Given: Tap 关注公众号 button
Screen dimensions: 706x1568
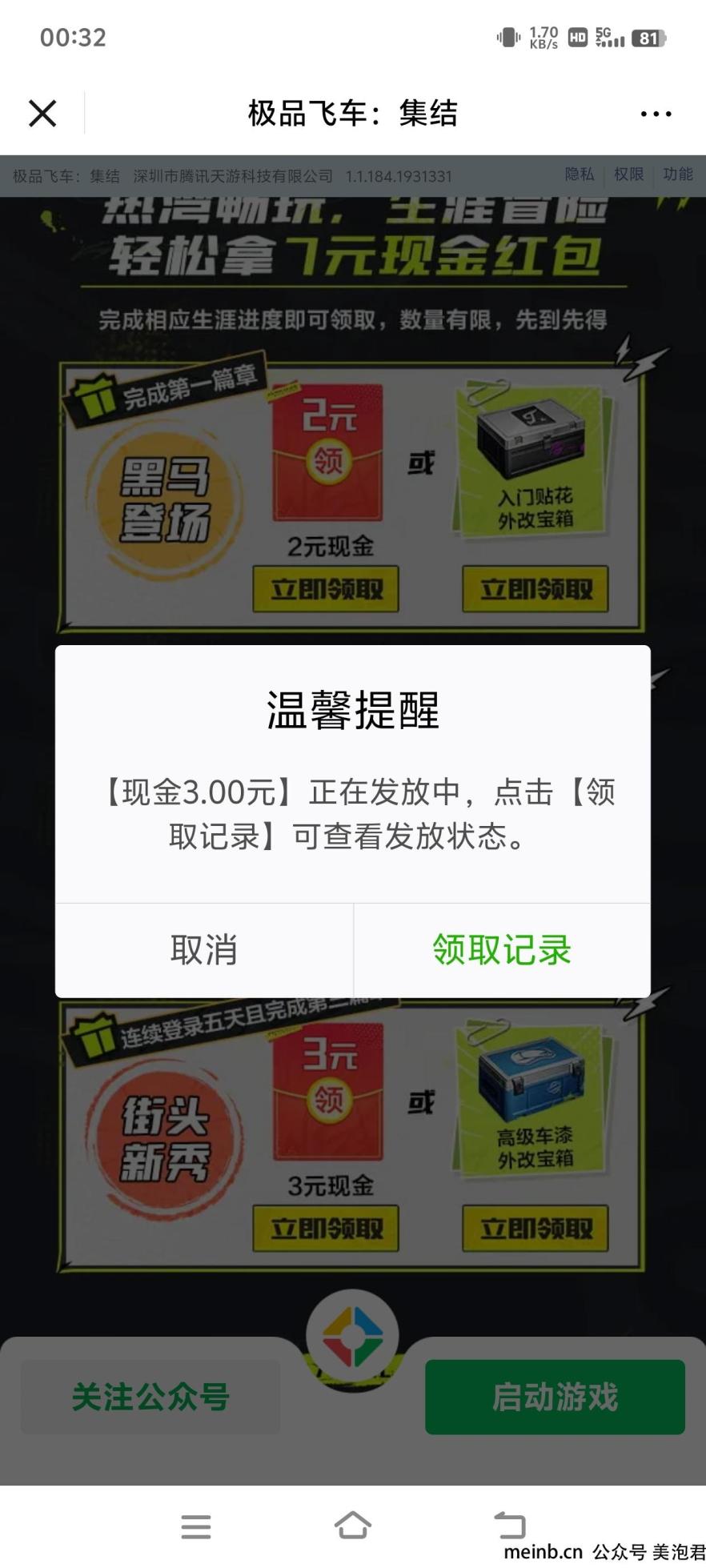Looking at the screenshot, I should tap(150, 1397).
